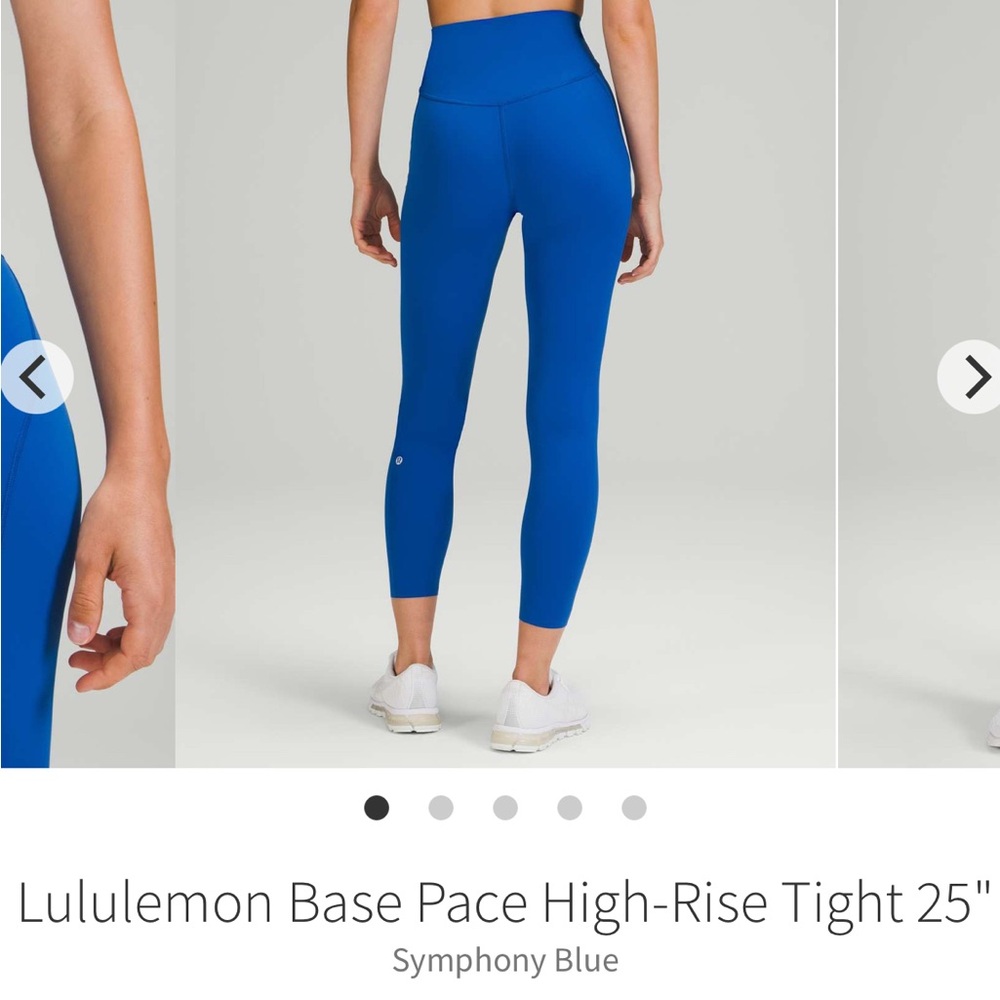
Task: Jump to the second carousel dot
Action: coord(441,808)
